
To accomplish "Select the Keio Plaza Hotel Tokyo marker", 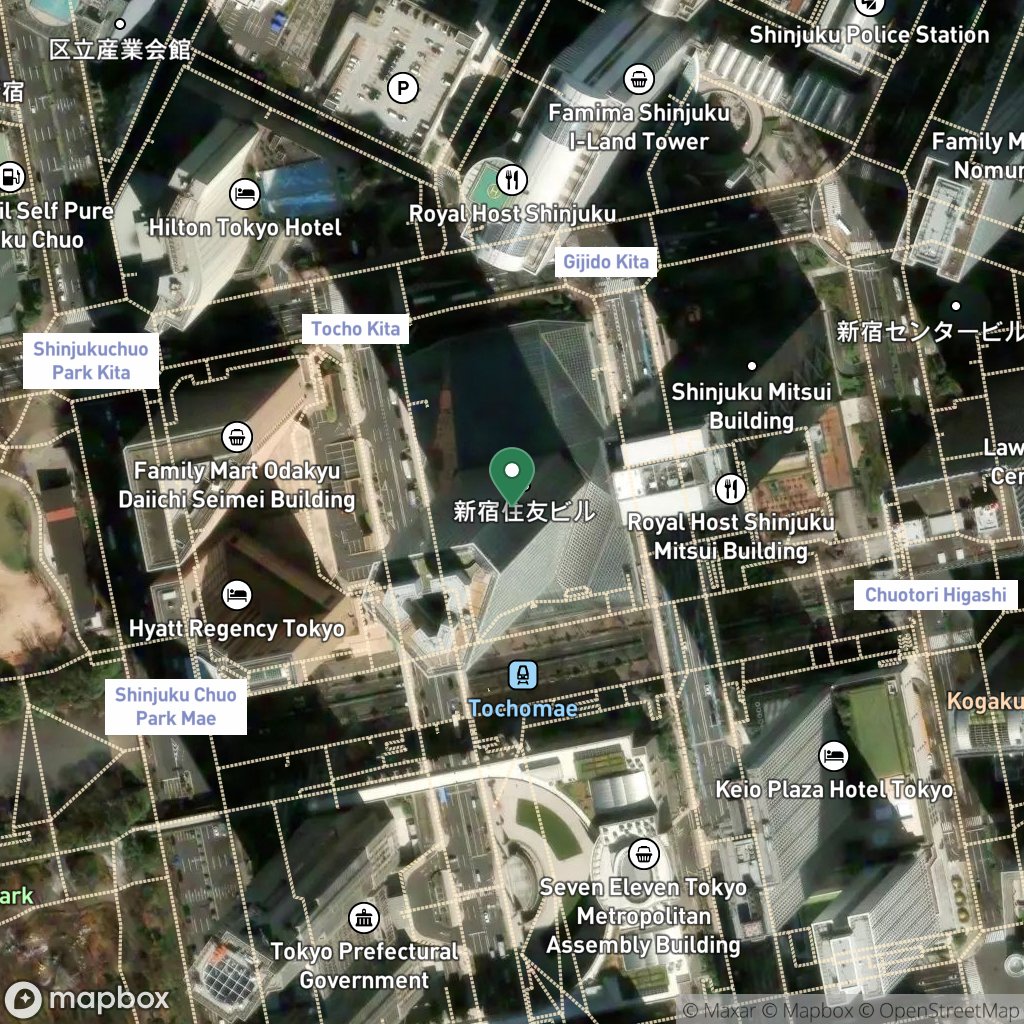I will tap(833, 756).
